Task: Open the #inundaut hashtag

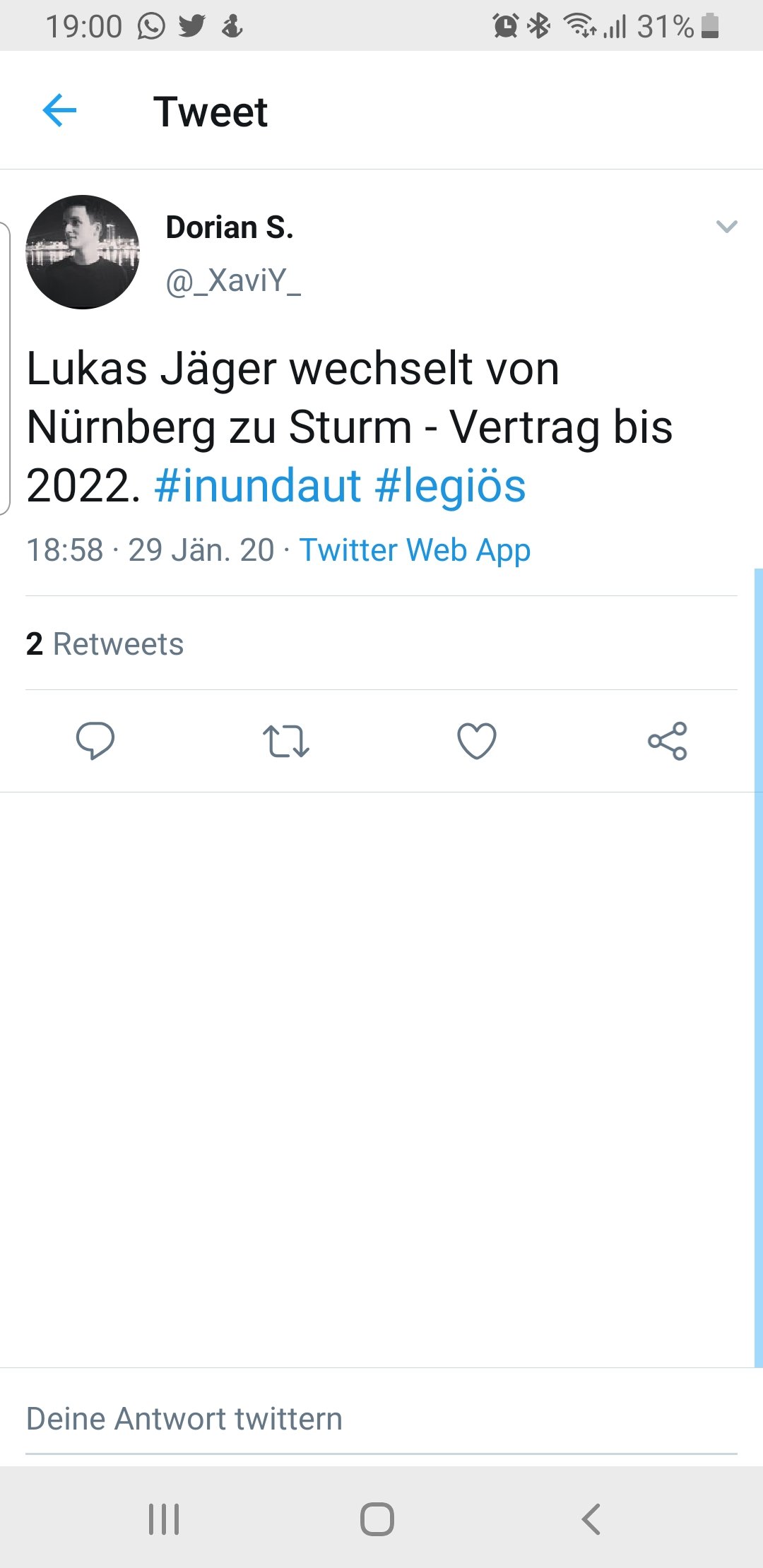Action: tap(258, 486)
